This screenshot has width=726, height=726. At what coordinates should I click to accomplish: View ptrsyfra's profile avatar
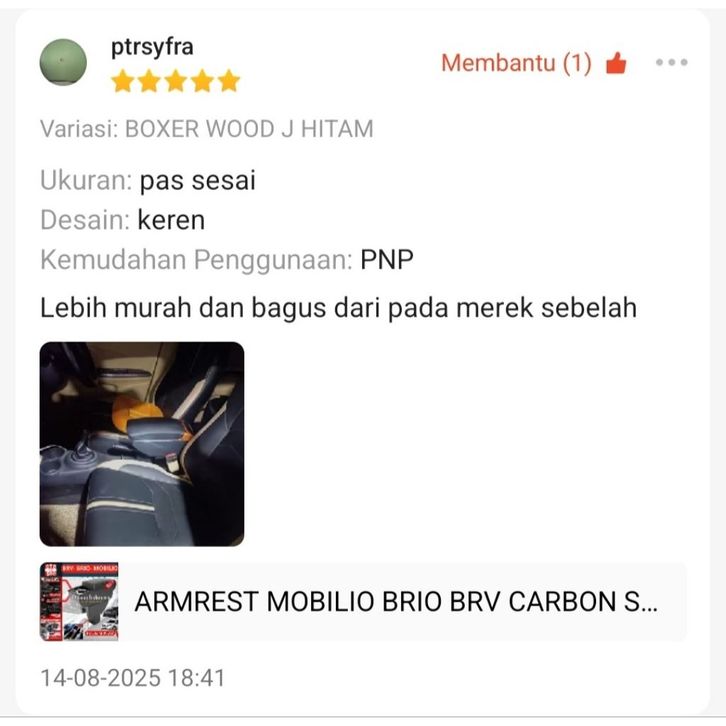point(62,63)
